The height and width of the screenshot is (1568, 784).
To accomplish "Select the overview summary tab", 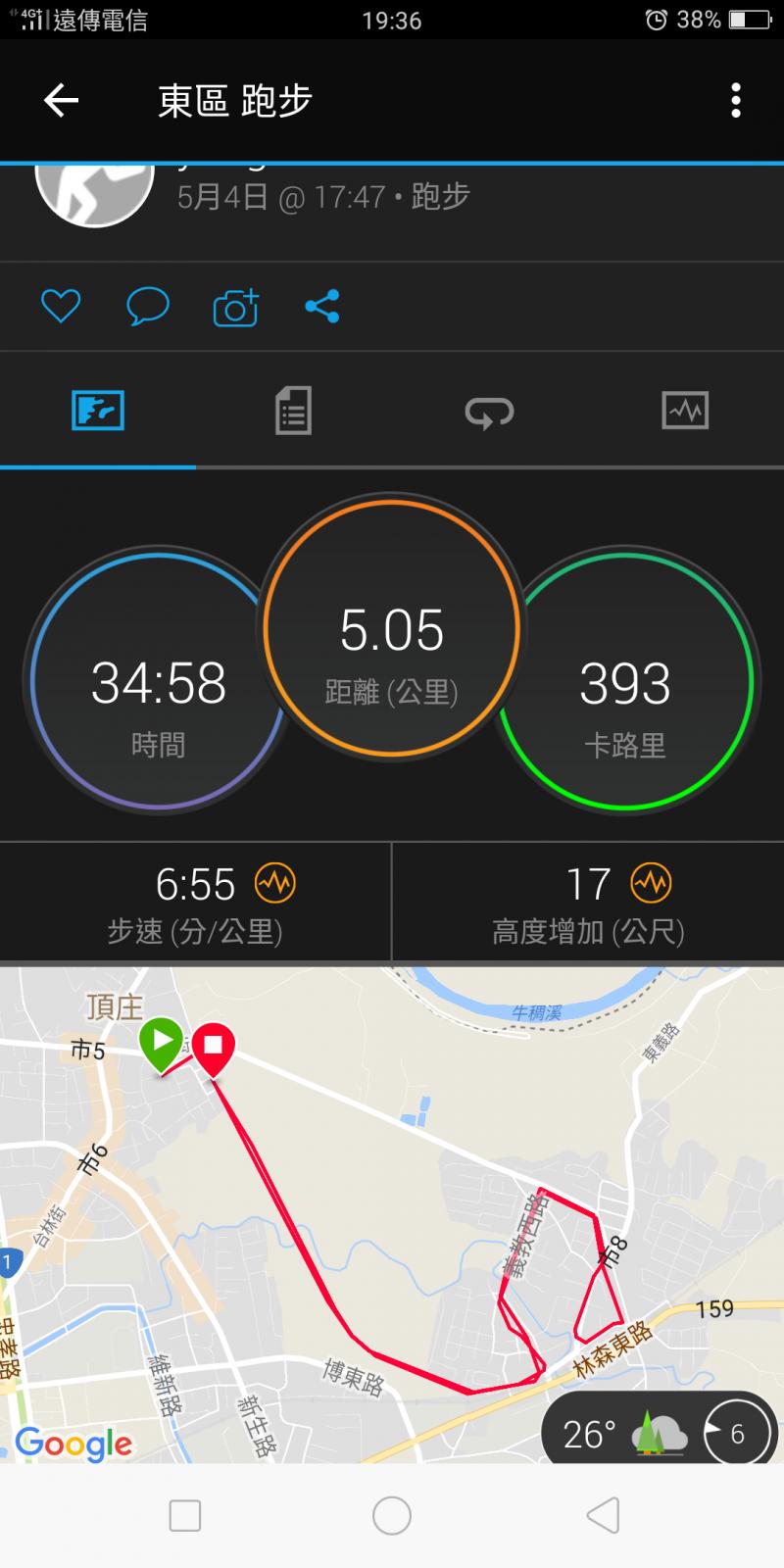I will click(x=98, y=411).
